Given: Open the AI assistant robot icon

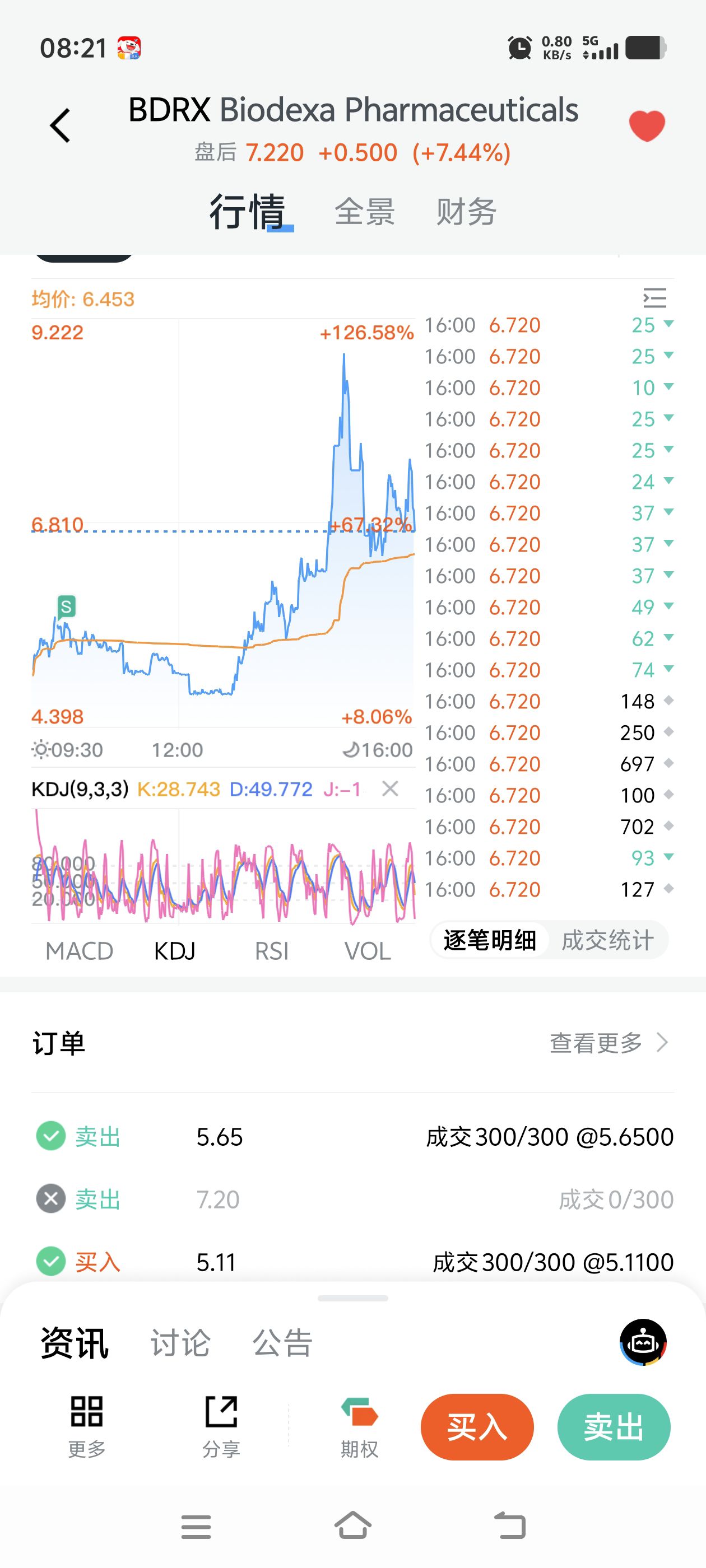Looking at the screenshot, I should (643, 1342).
